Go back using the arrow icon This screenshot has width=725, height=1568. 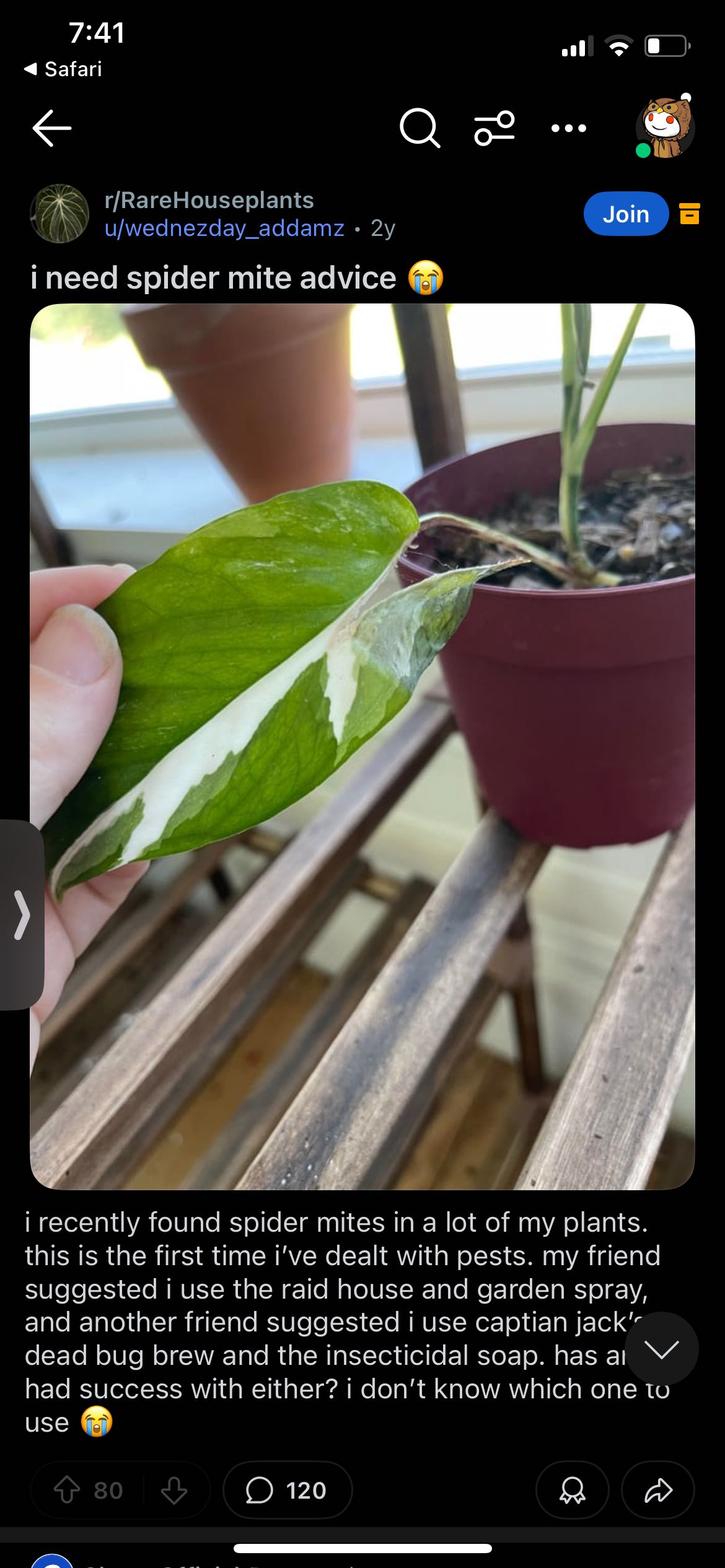click(x=52, y=128)
